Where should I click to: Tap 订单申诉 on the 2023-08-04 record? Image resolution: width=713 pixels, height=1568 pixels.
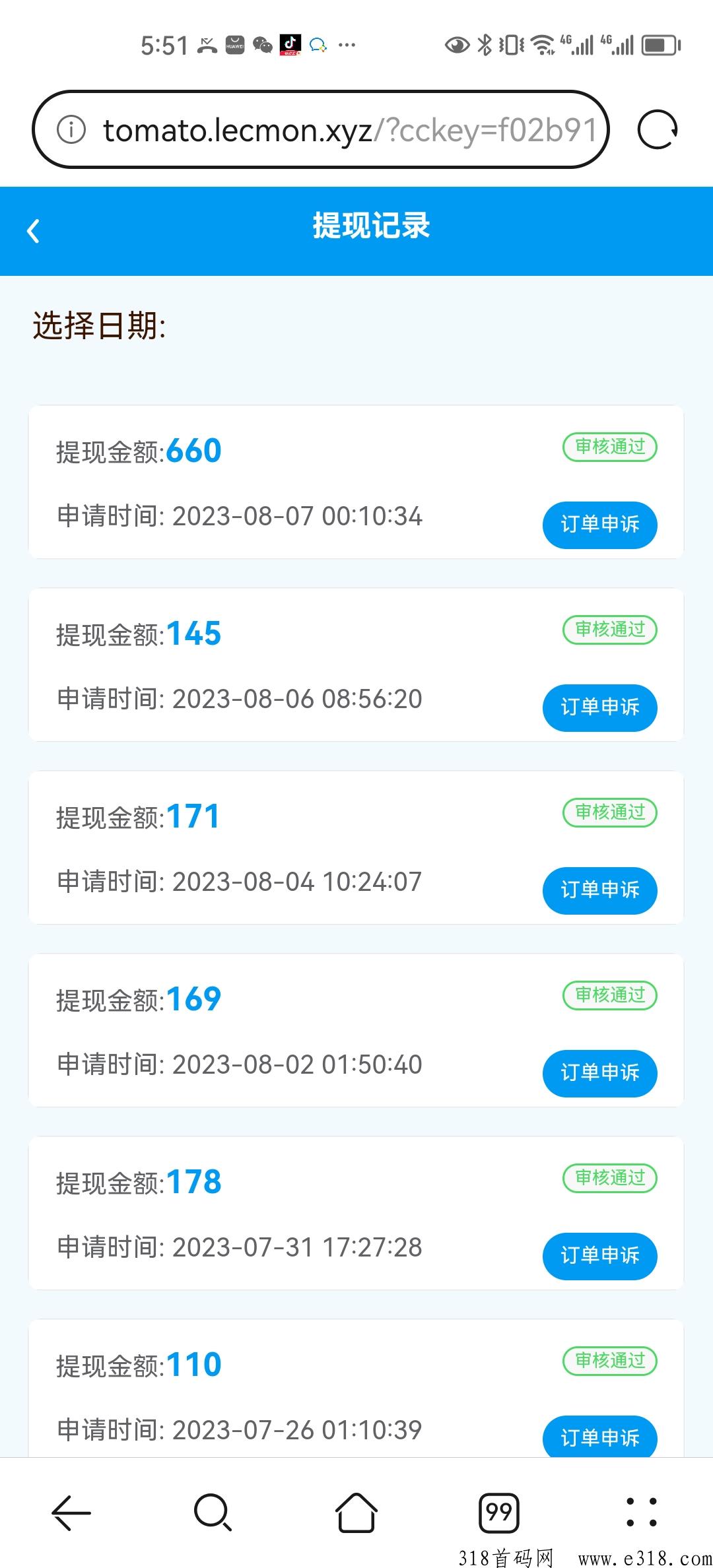click(599, 890)
